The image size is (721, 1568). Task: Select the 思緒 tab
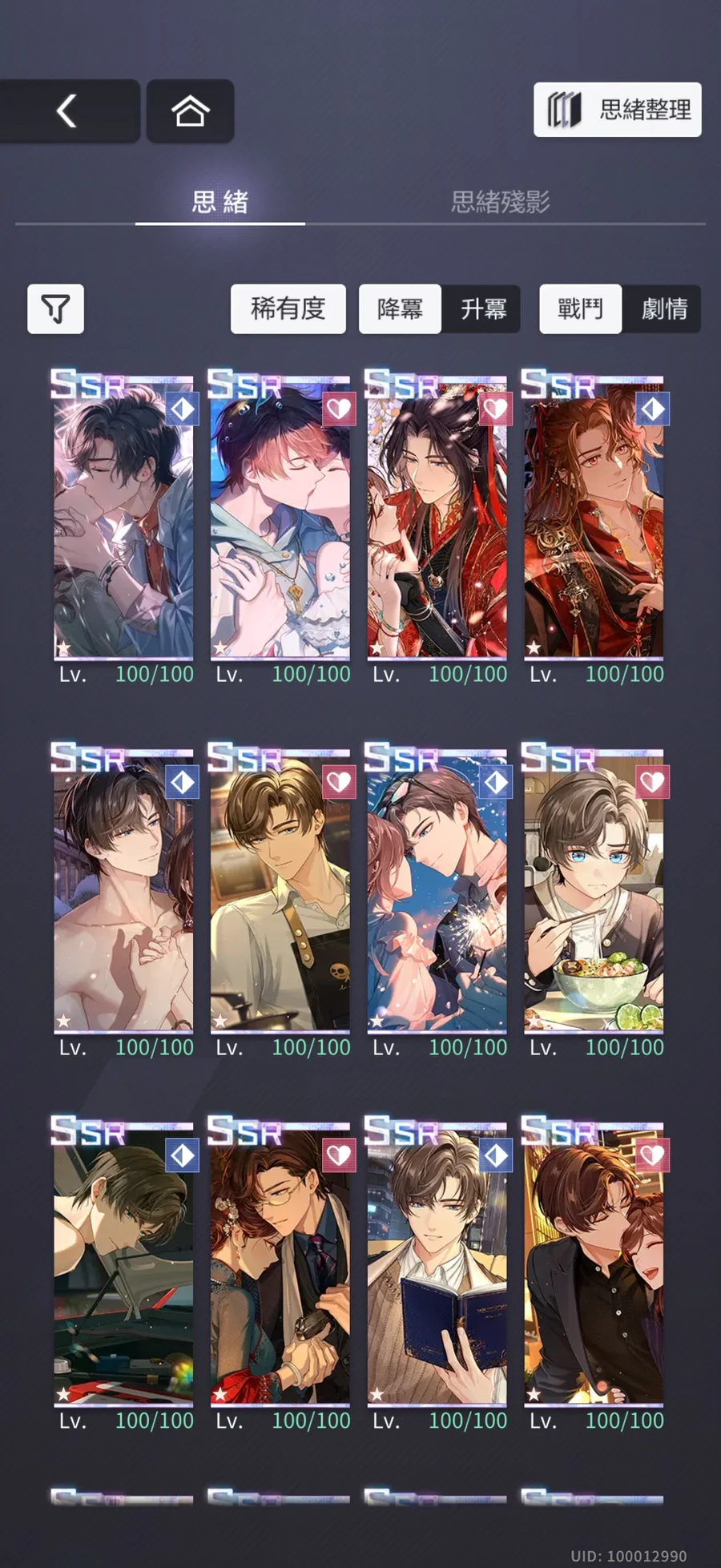[x=220, y=201]
